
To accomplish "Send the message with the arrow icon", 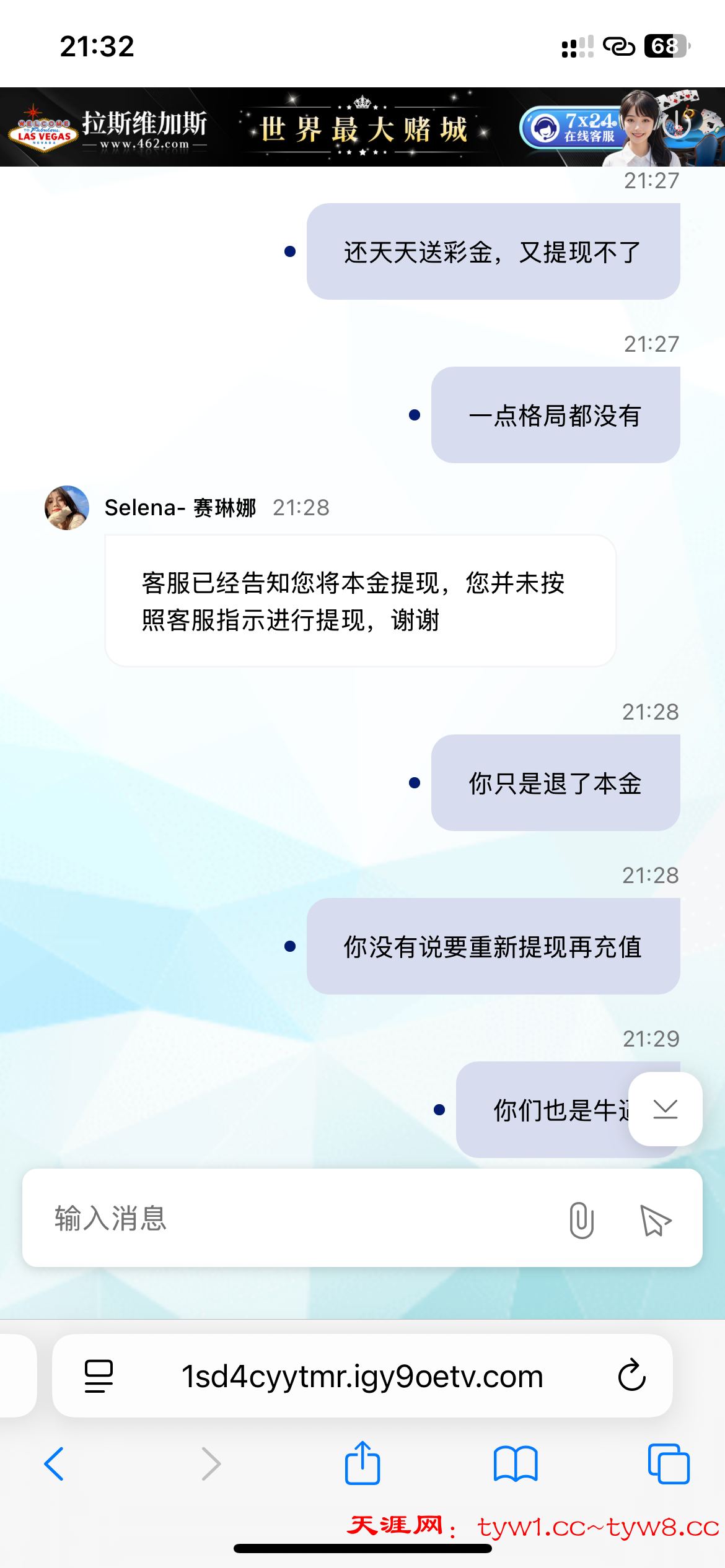I will click(655, 1220).
